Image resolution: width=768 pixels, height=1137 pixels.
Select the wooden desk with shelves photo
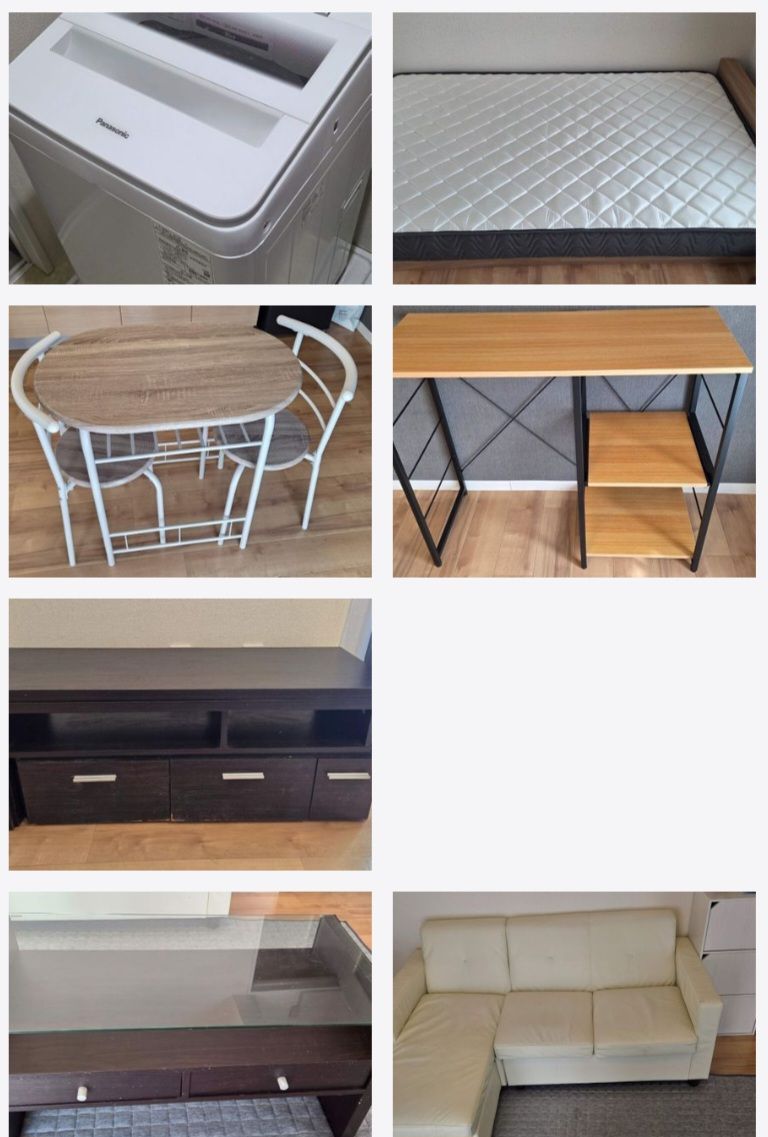[x=574, y=441]
